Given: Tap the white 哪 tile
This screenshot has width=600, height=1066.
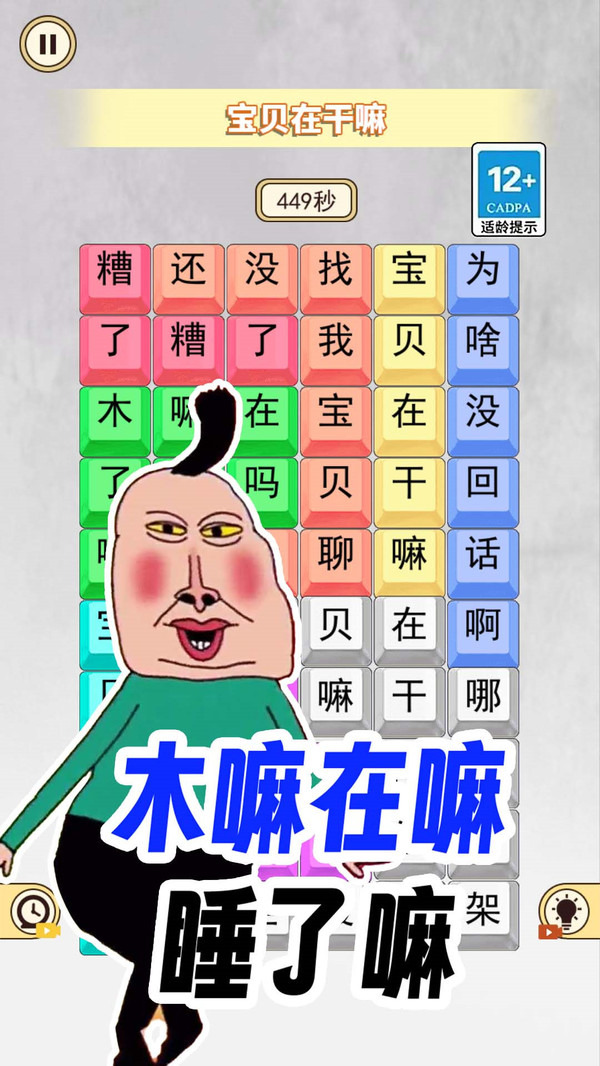Looking at the screenshot, I should click(x=483, y=697).
